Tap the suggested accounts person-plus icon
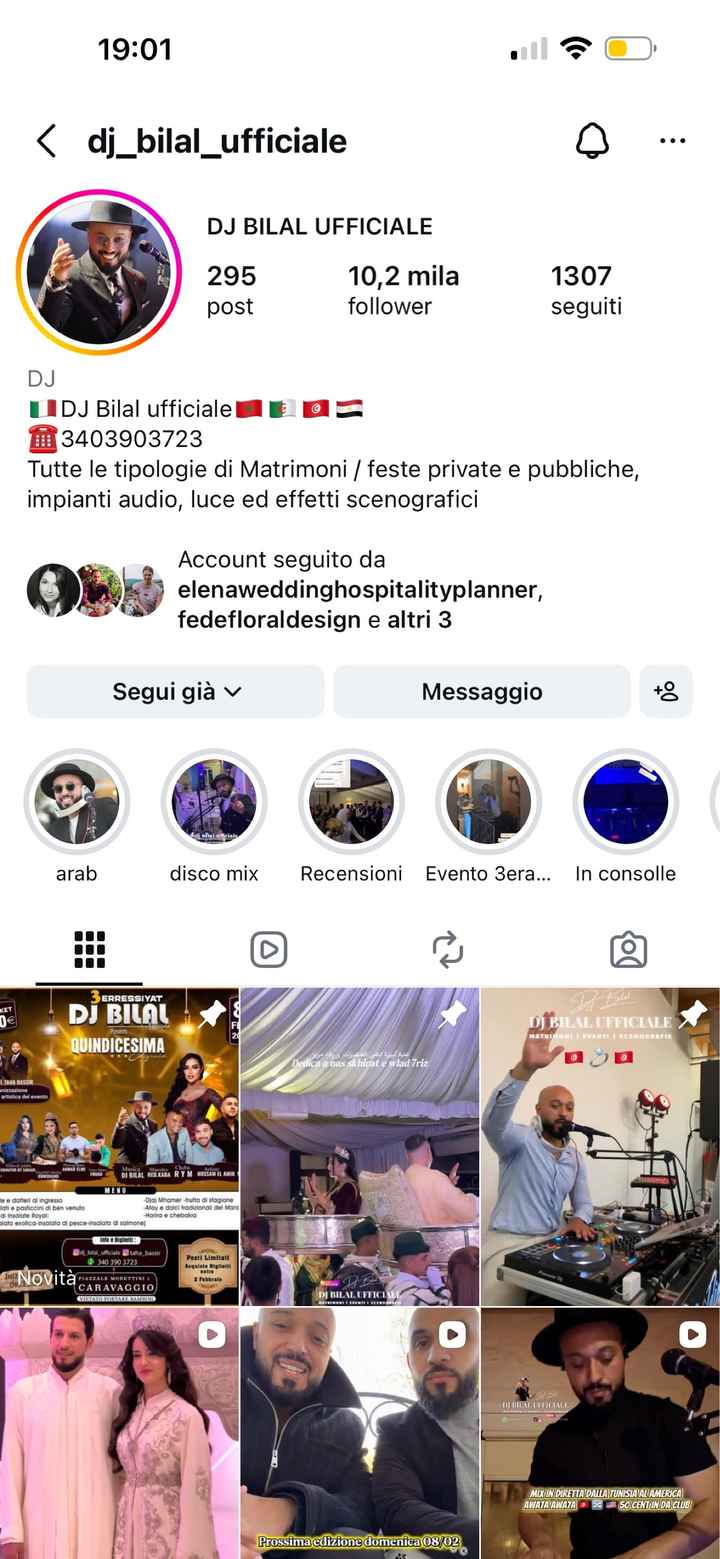Viewport: 720px width, 1559px height. point(666,691)
